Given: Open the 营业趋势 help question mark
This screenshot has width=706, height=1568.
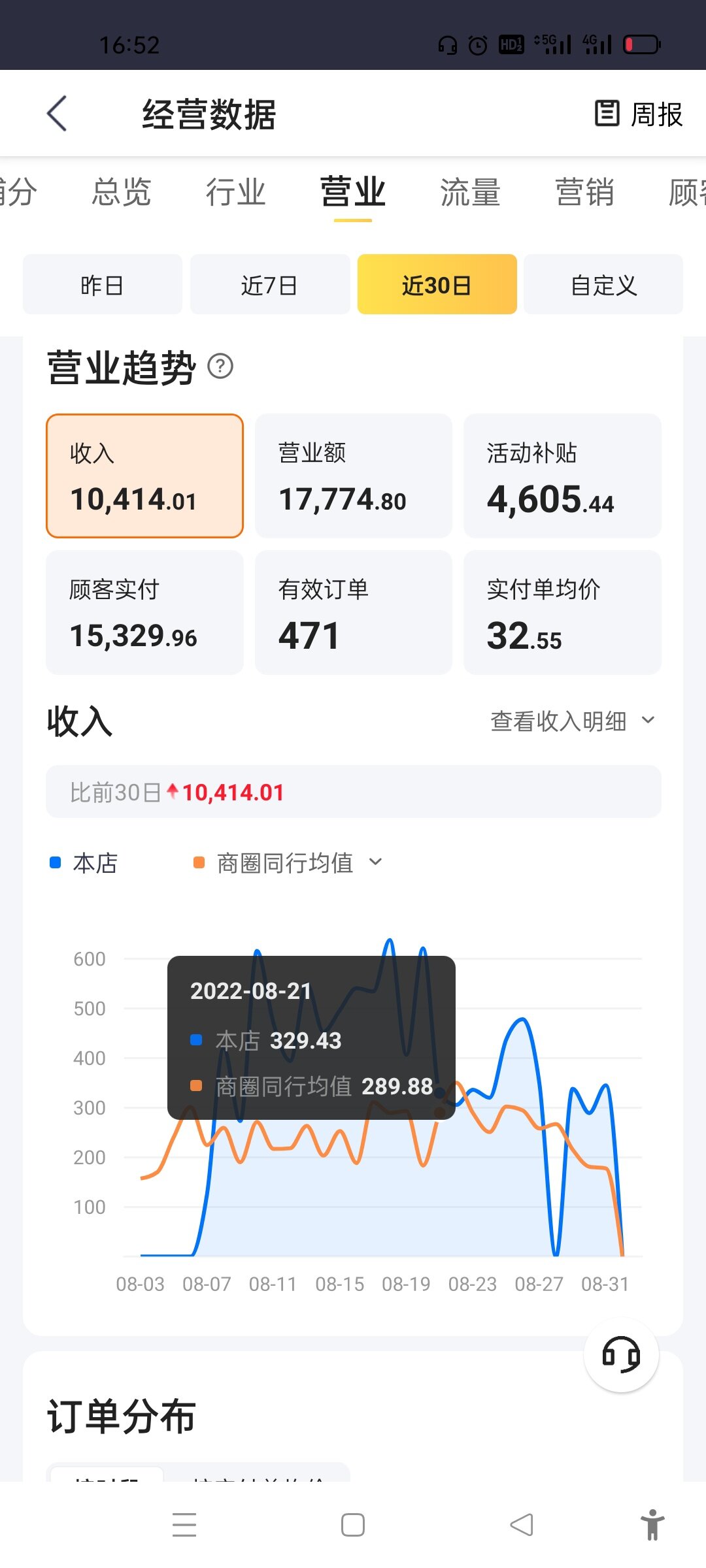Looking at the screenshot, I should tap(220, 366).
